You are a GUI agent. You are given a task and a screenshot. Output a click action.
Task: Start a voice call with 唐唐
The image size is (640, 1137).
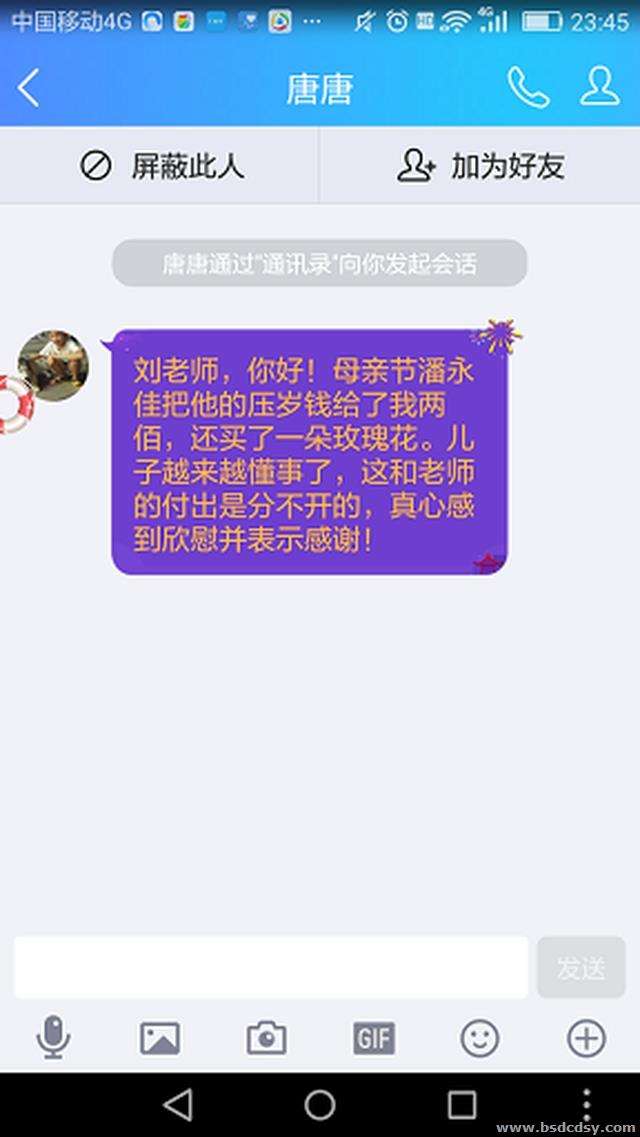528,88
